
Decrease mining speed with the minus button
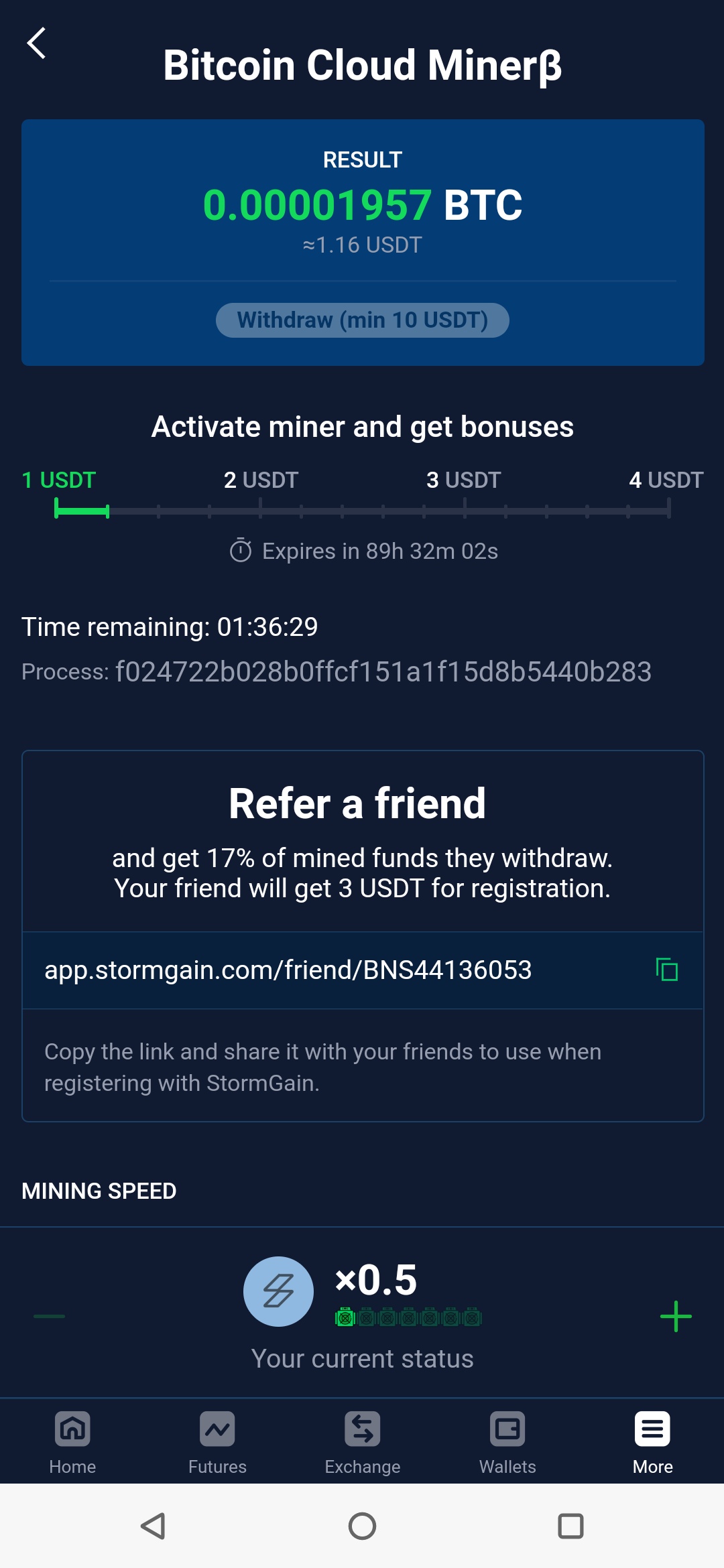point(49,1316)
